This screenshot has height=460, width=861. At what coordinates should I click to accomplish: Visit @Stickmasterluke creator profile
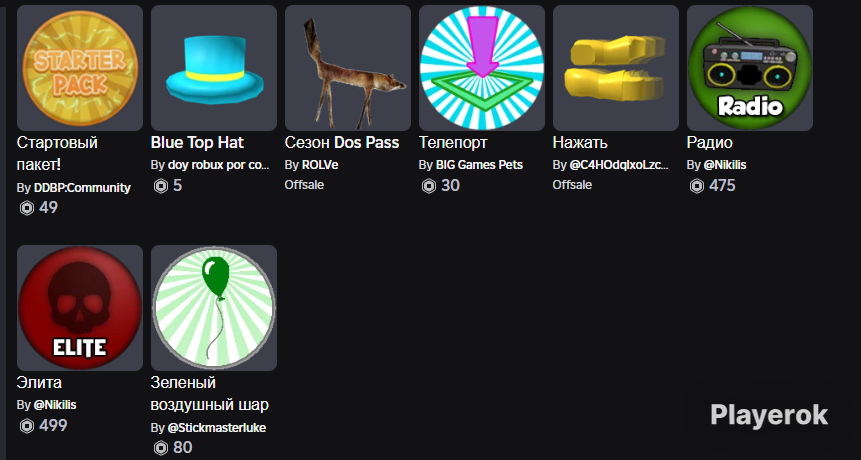[x=217, y=428]
